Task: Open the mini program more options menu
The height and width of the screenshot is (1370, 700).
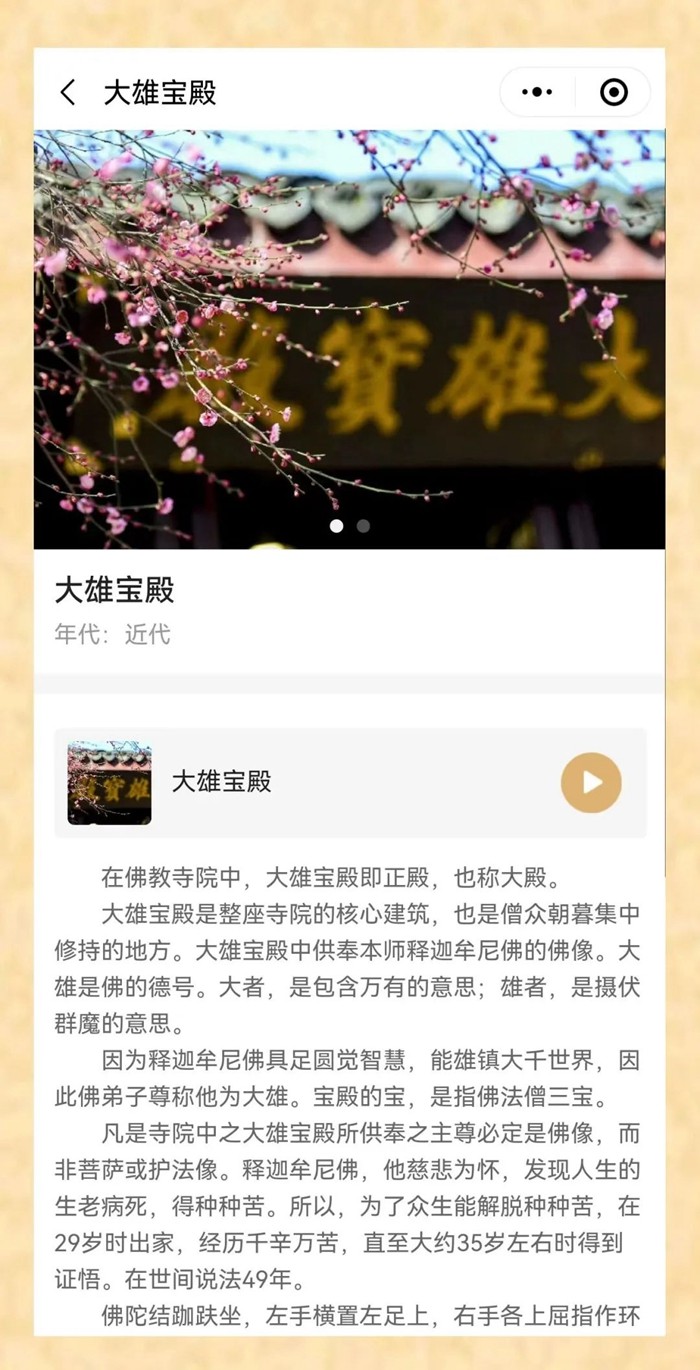Action: pyautogui.click(x=537, y=93)
